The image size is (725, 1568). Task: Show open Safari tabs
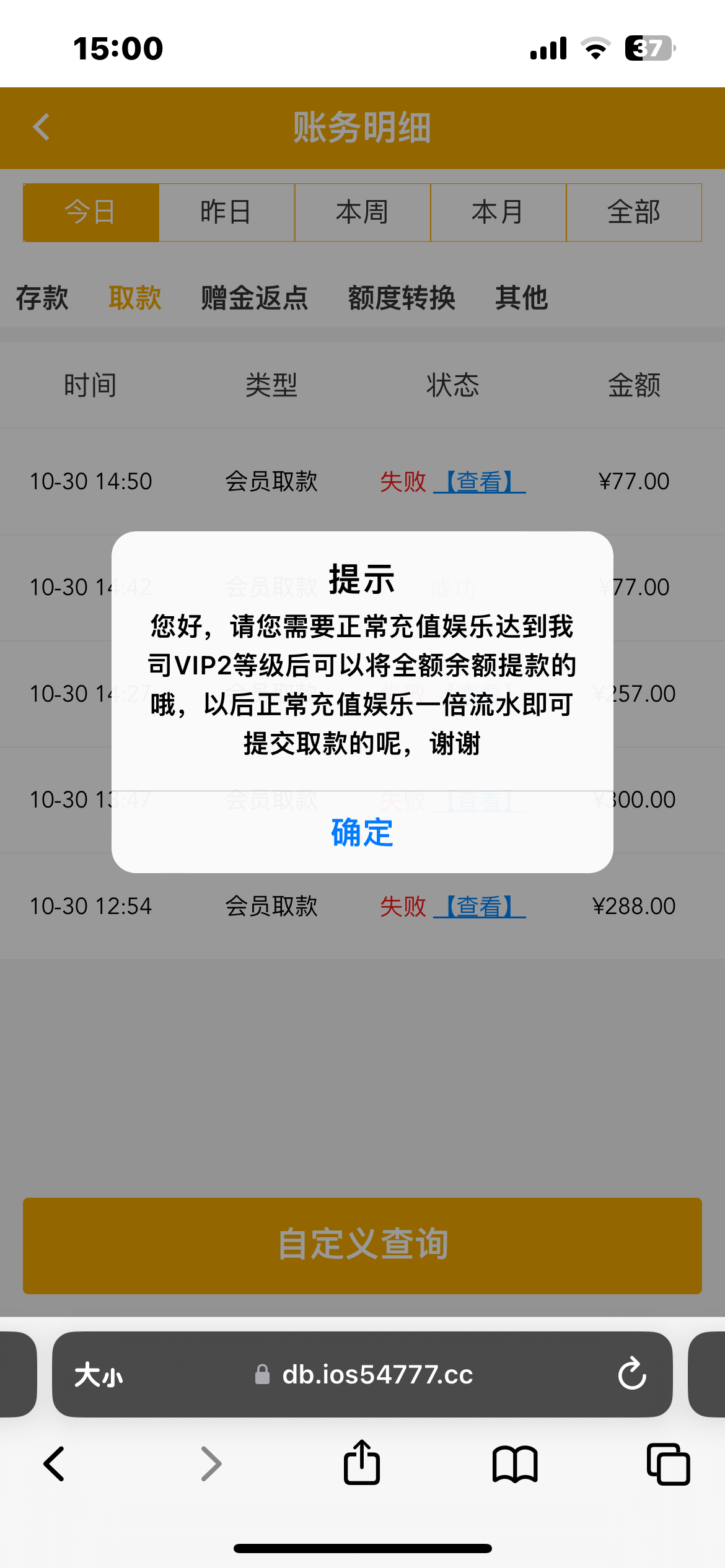[668, 1464]
